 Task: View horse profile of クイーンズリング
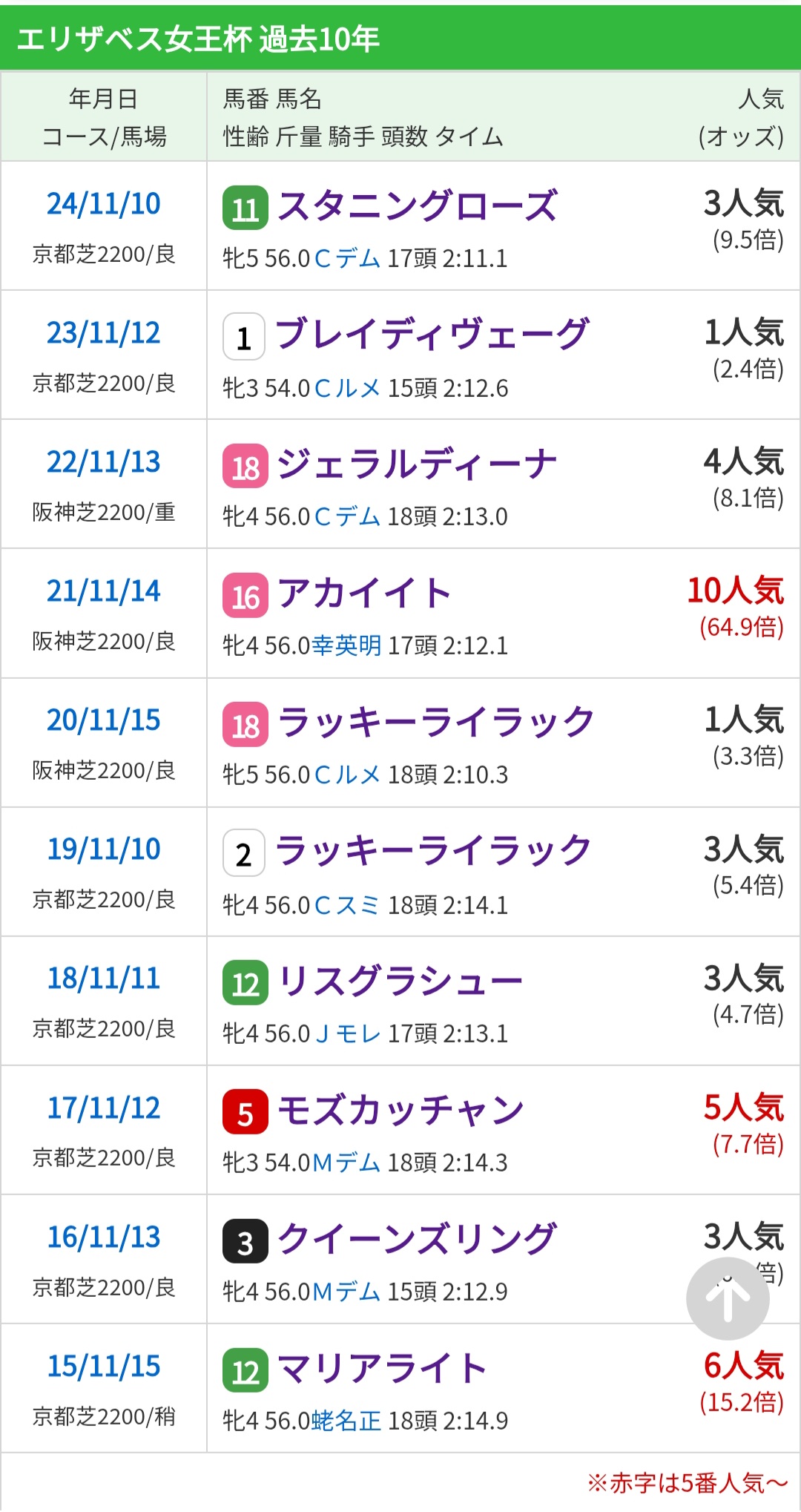pyautogui.click(x=417, y=1240)
